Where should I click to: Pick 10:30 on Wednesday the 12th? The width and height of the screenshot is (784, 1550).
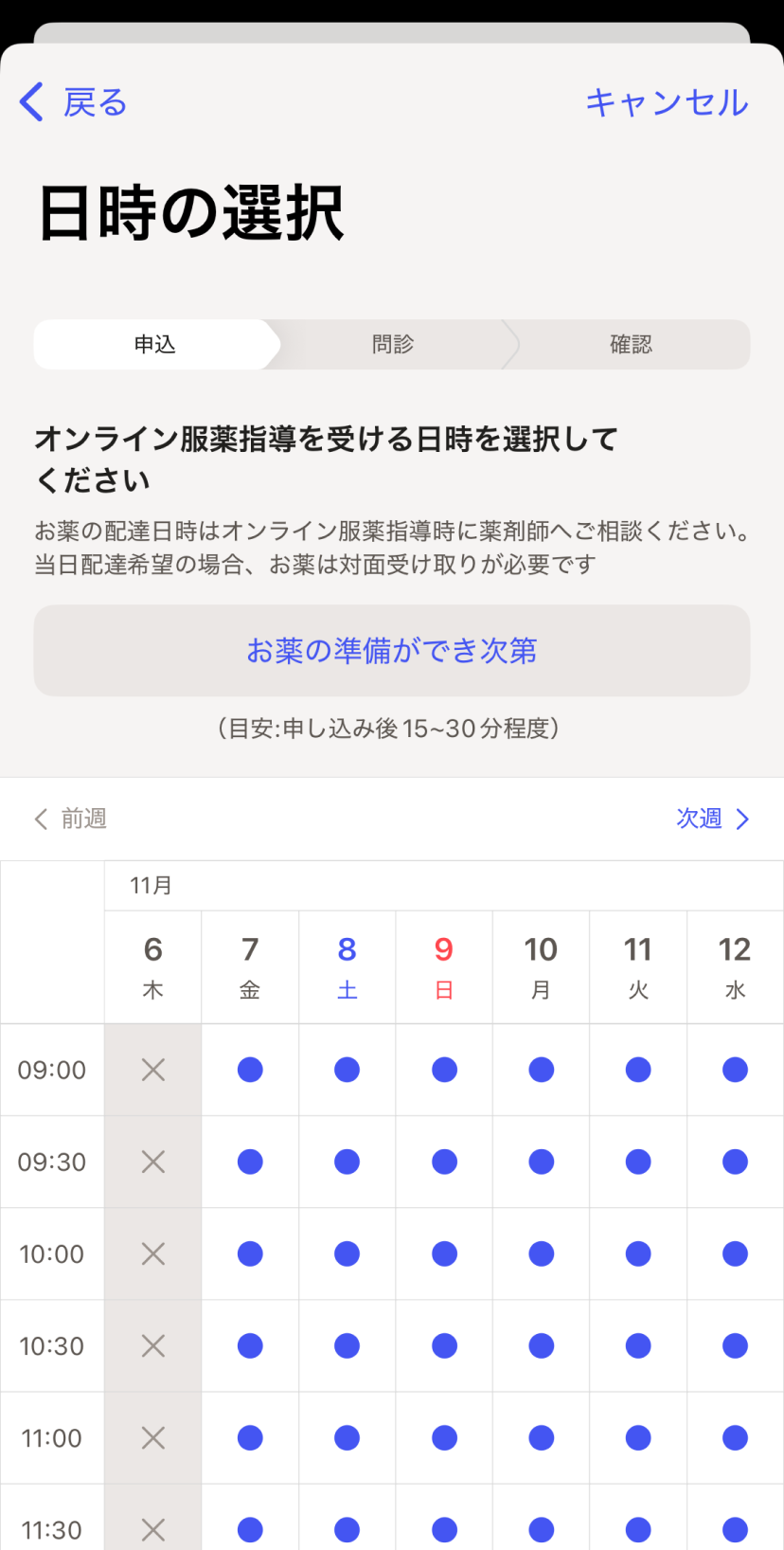click(x=735, y=1345)
